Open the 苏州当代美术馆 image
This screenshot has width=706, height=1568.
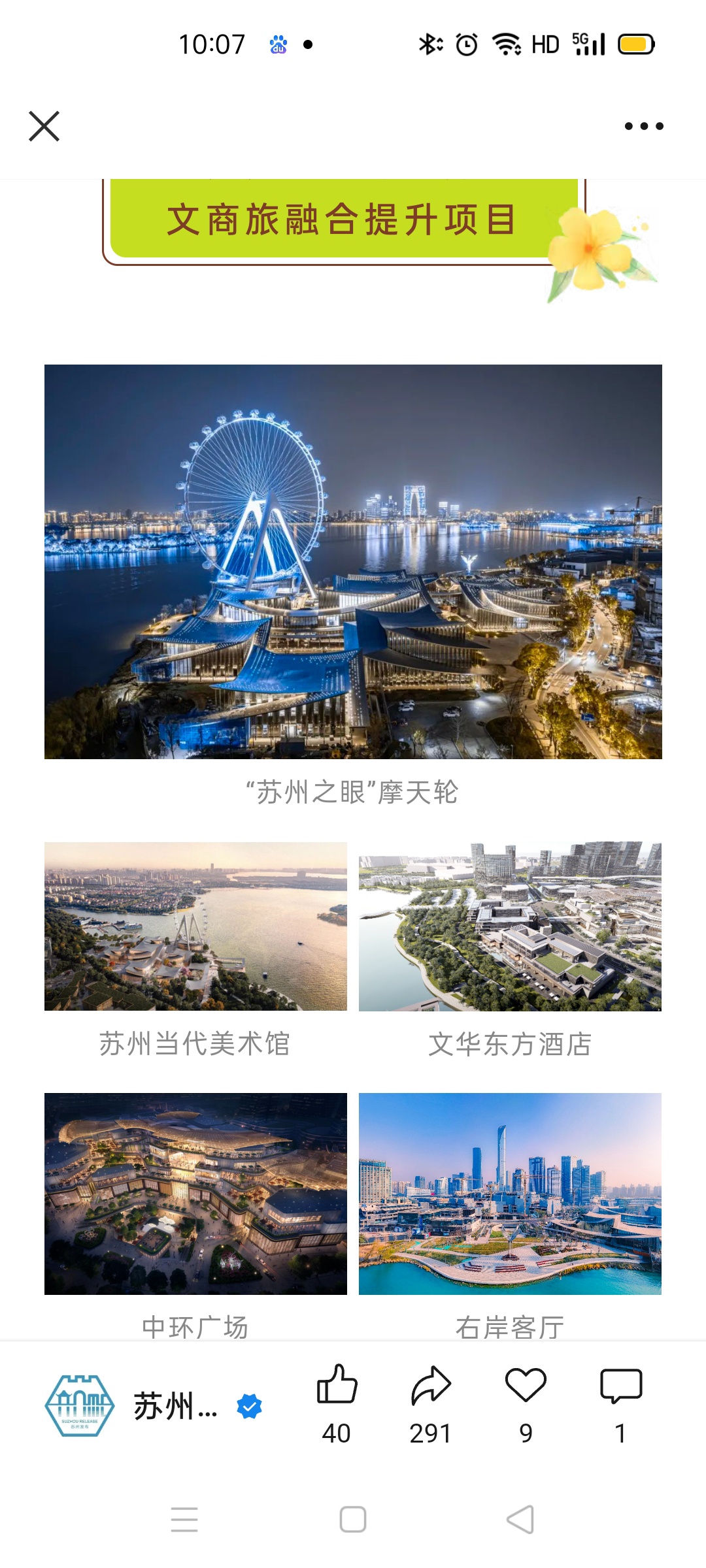click(x=195, y=926)
